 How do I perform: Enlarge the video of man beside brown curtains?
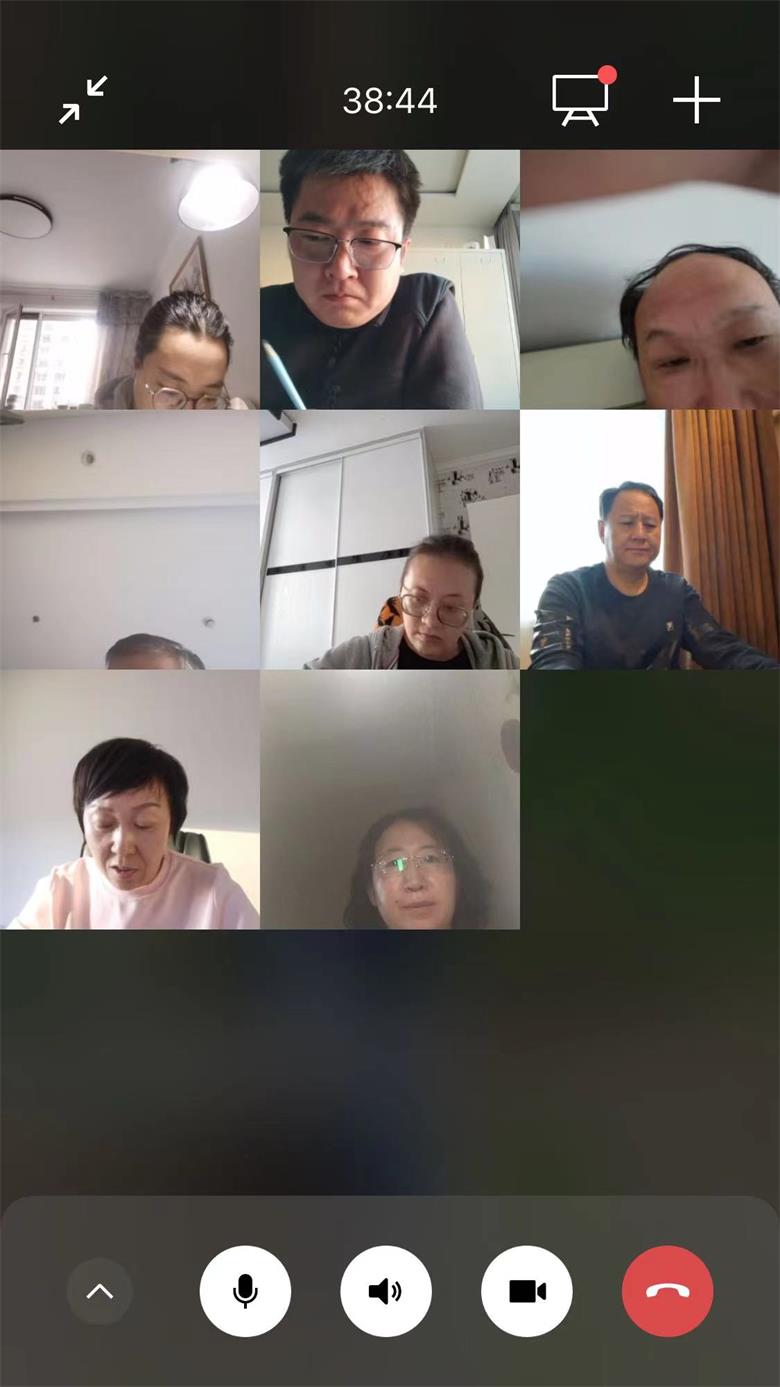650,540
